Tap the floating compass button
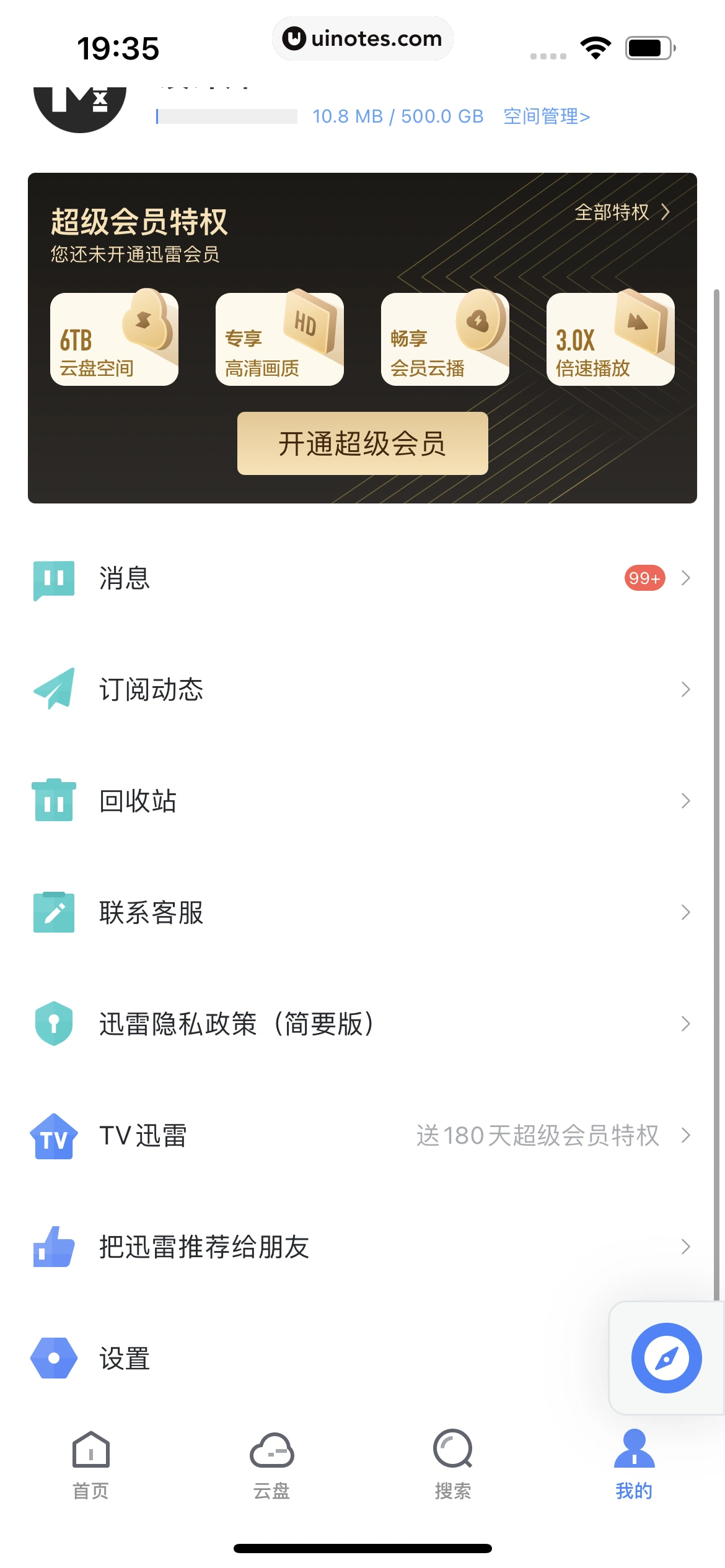Image resolution: width=725 pixels, height=1568 pixels. (666, 1358)
